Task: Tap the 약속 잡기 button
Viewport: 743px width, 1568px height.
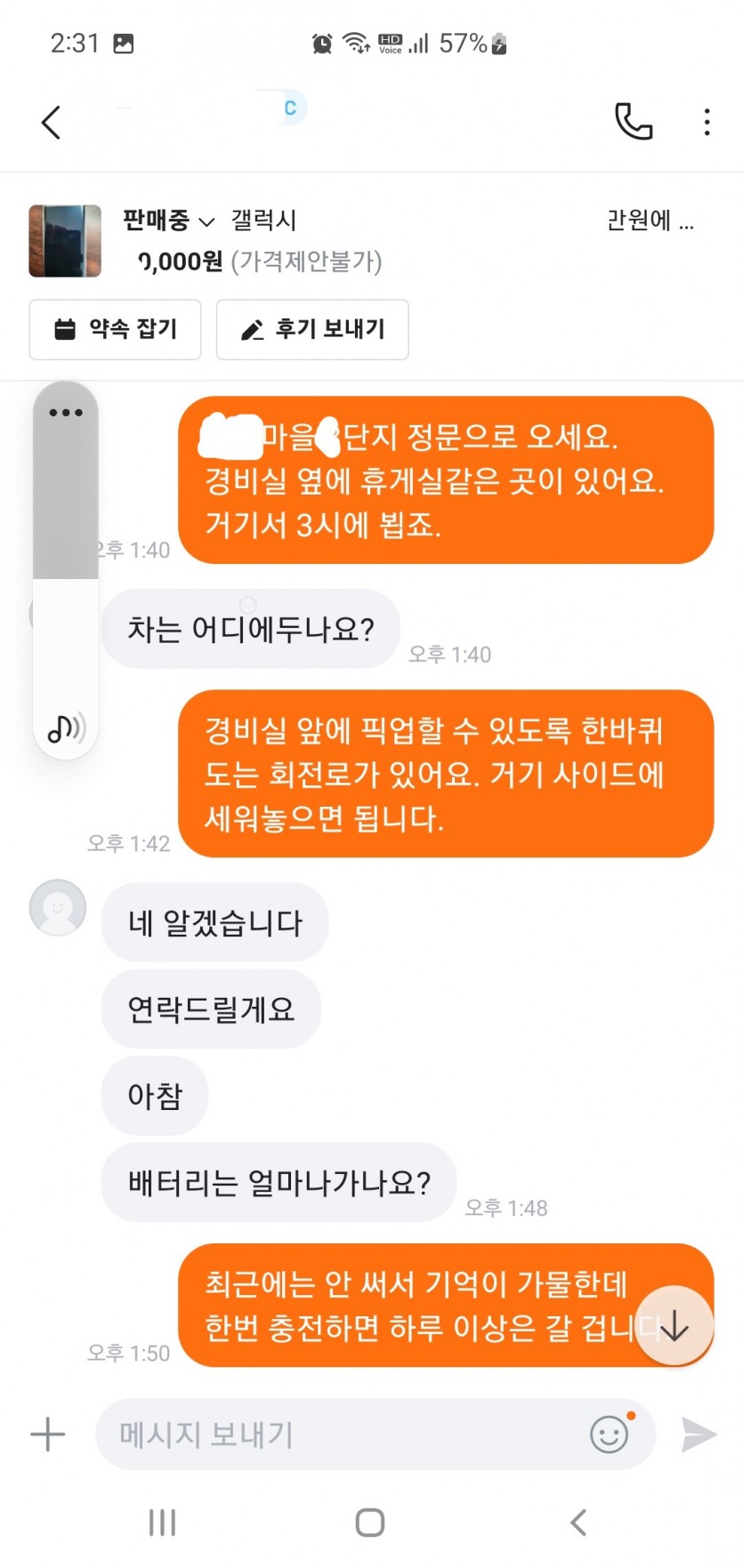Action: pos(116,330)
